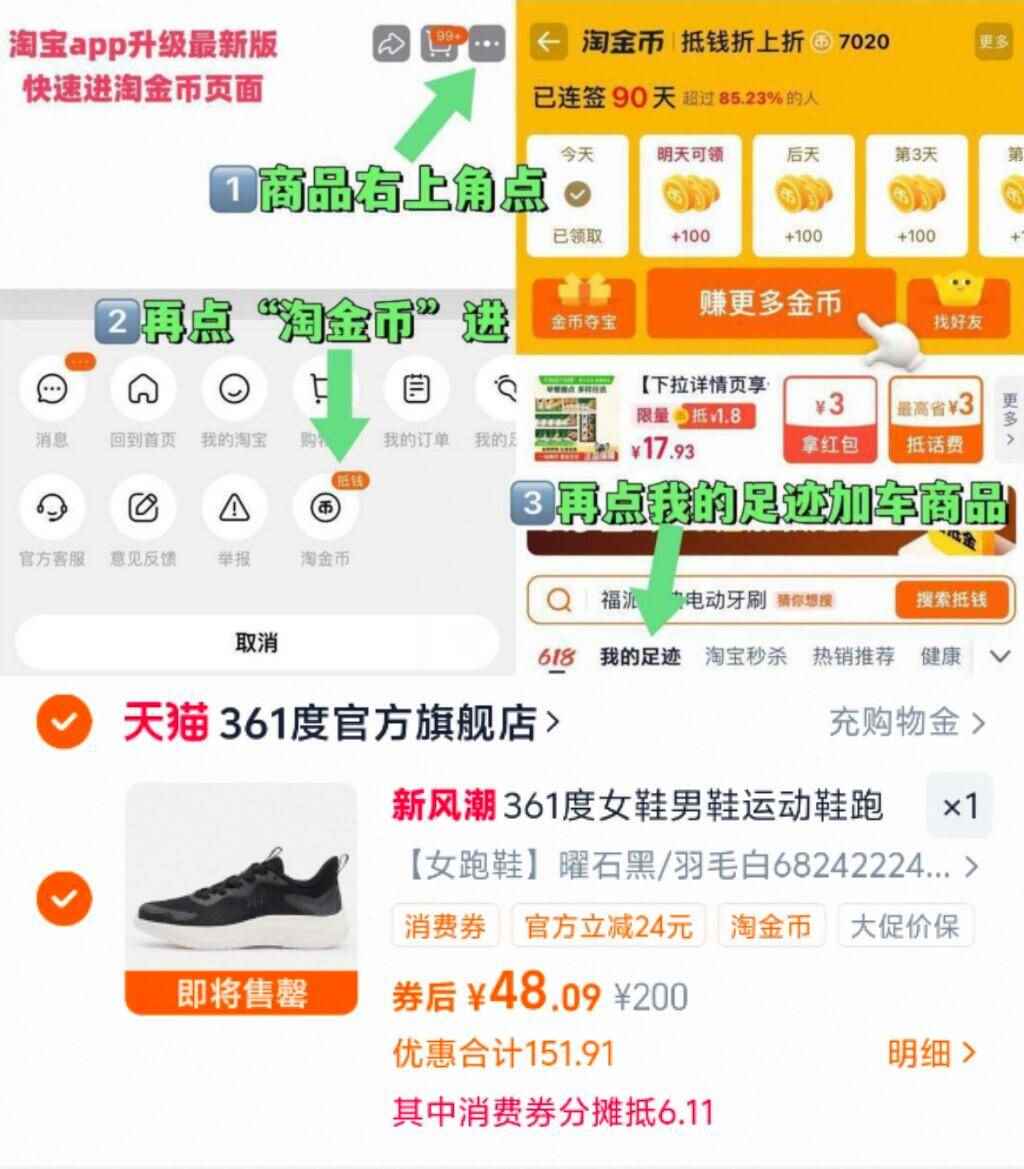Toggle the product checkmark next to the shoe
Viewport: 1024px width, 1169px height.
click(63, 897)
